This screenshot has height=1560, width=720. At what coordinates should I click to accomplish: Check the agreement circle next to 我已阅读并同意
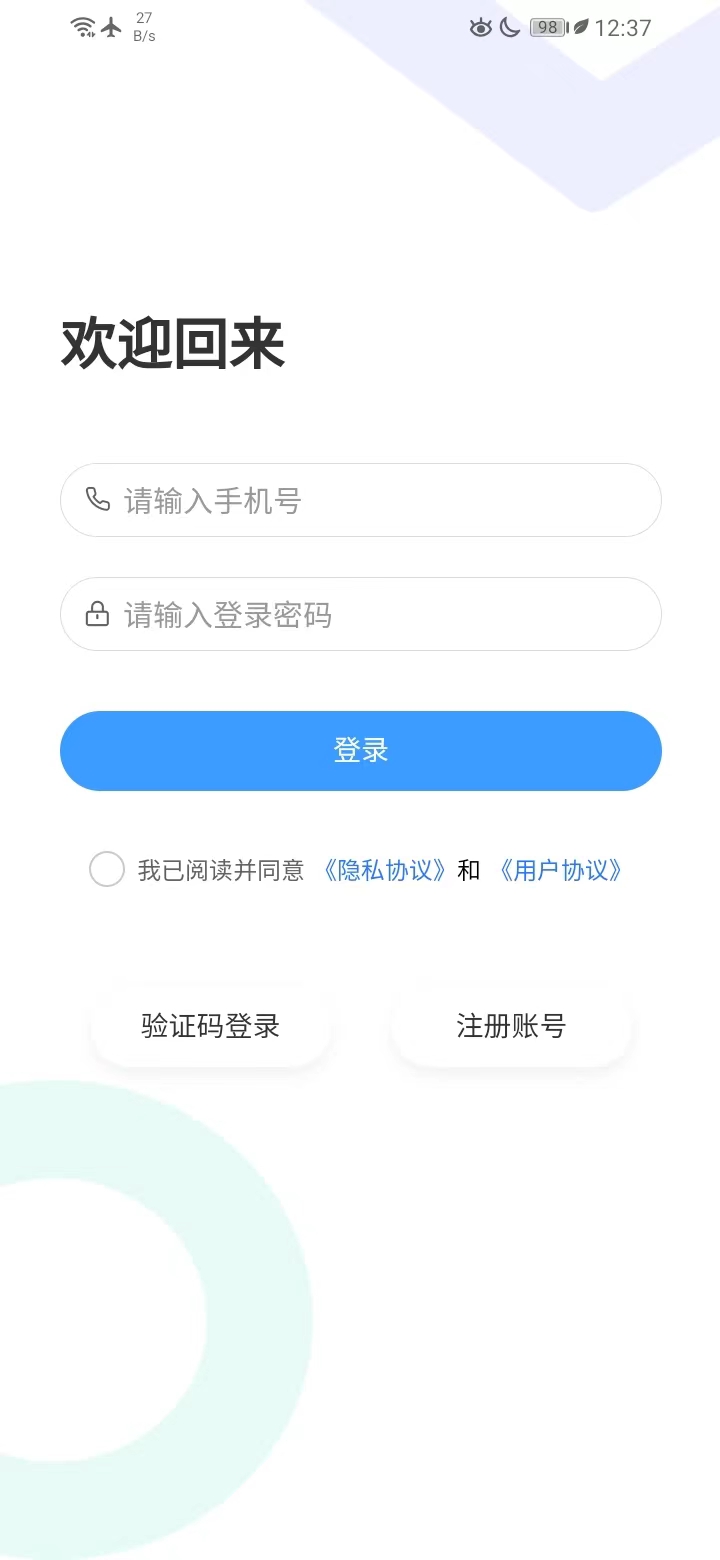(x=106, y=869)
